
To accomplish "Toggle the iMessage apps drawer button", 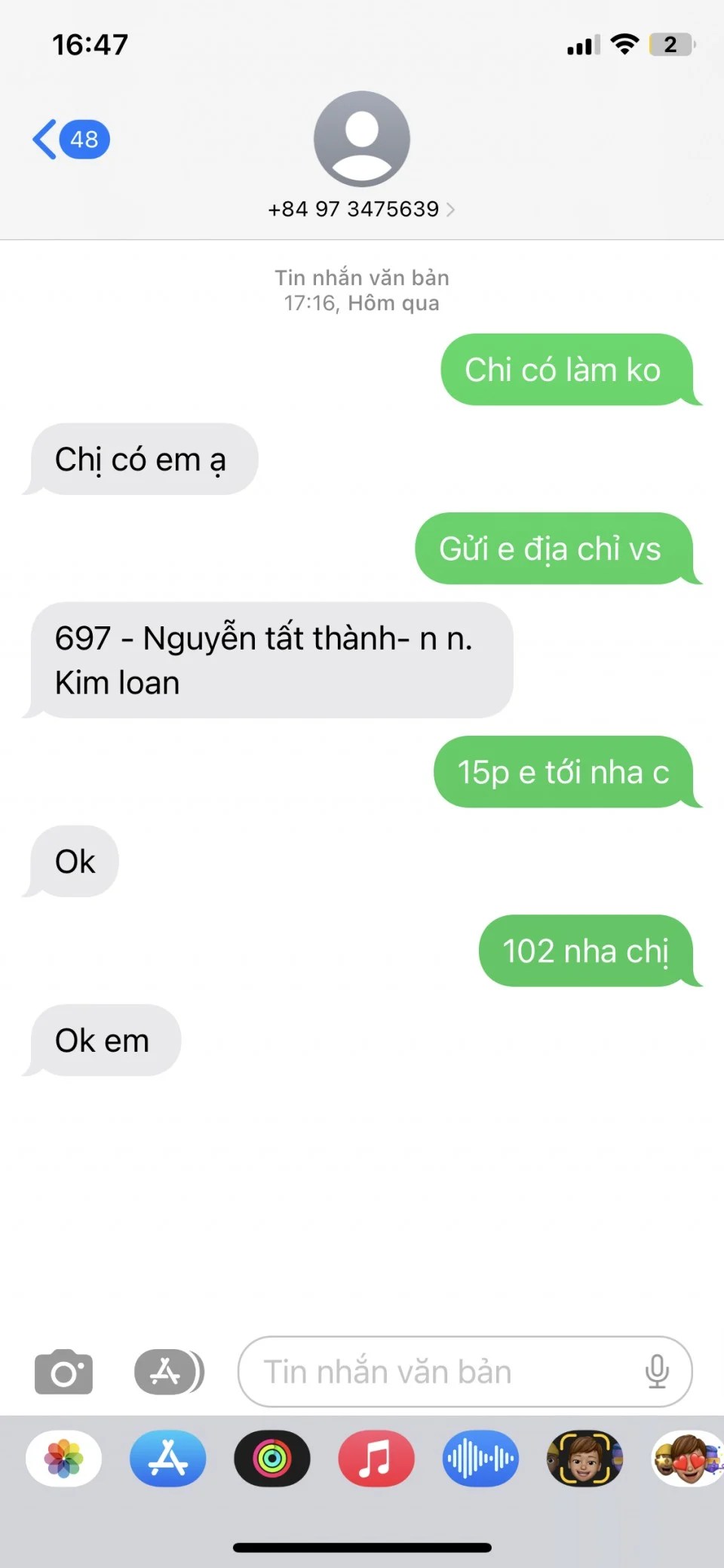I will click(x=169, y=1371).
